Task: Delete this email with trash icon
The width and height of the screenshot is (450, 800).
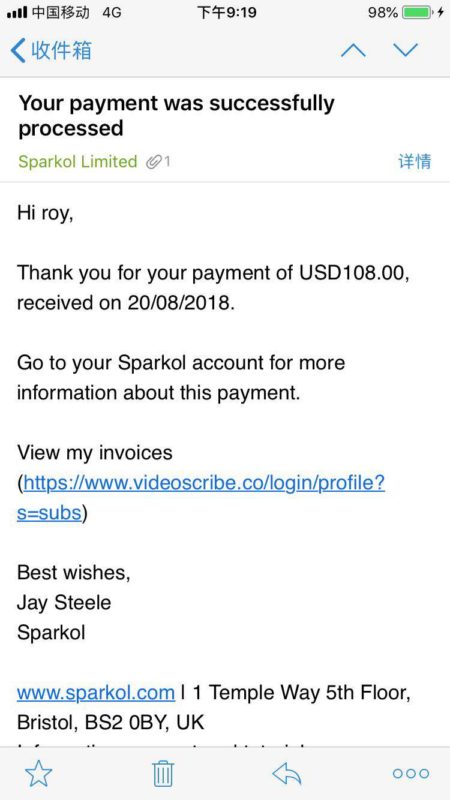Action: point(163,773)
